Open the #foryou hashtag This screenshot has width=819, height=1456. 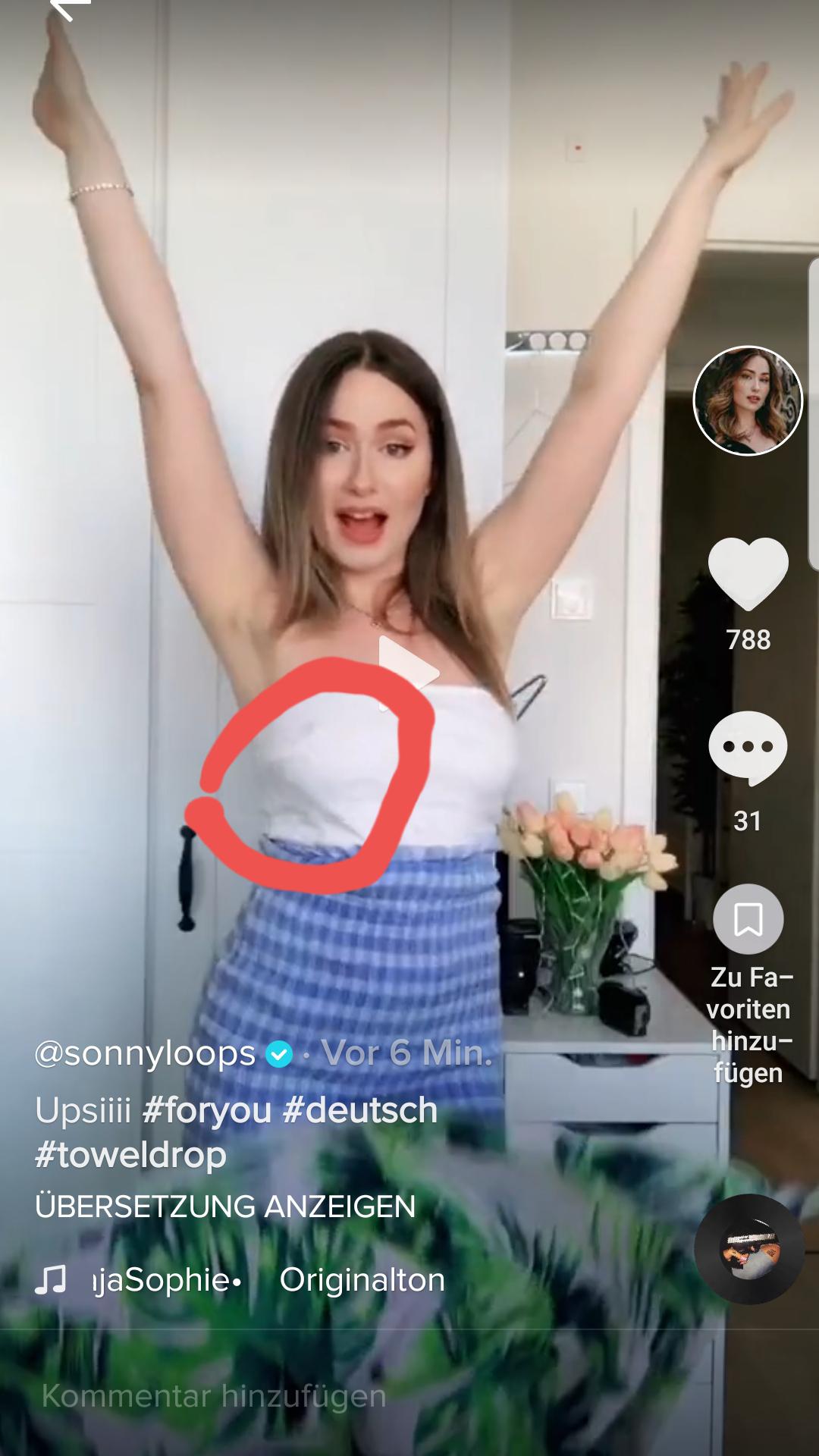click(207, 1111)
